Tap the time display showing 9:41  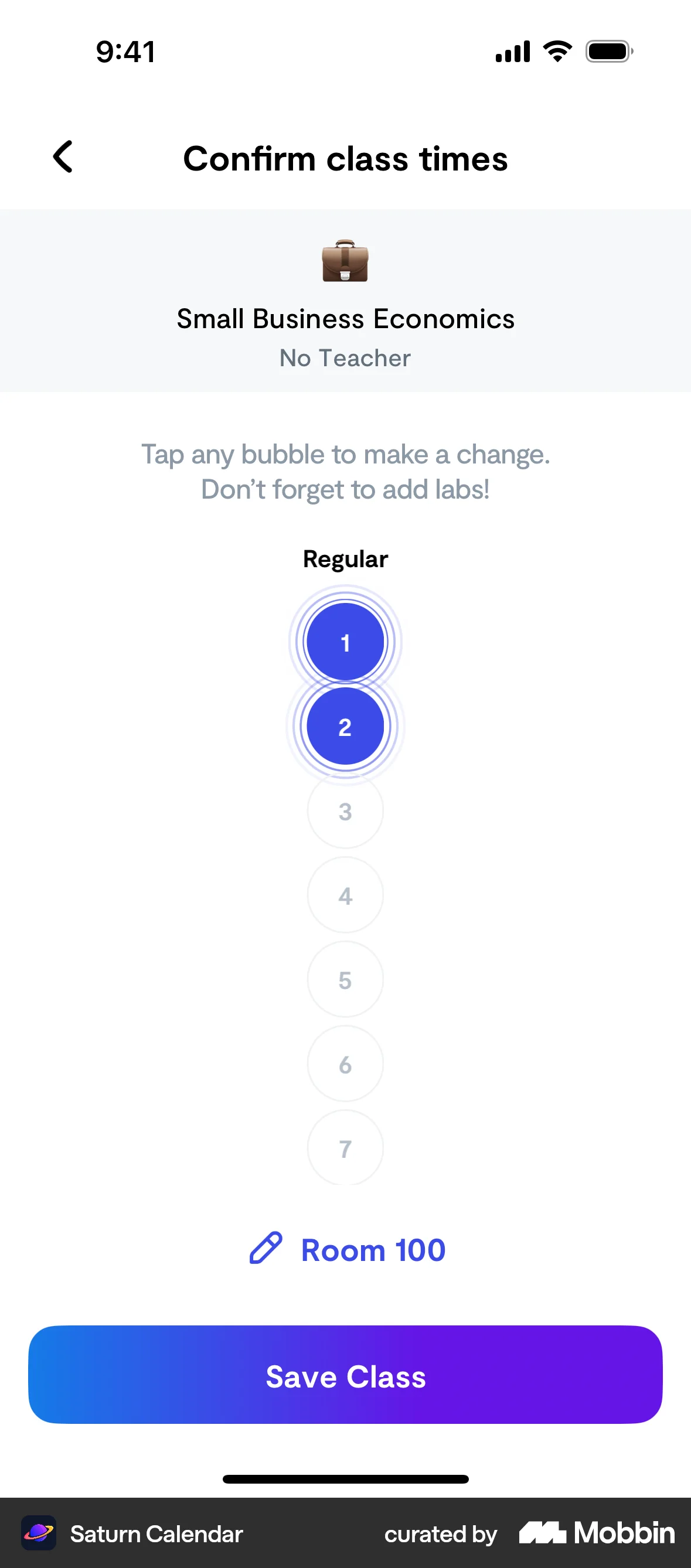pos(124,52)
